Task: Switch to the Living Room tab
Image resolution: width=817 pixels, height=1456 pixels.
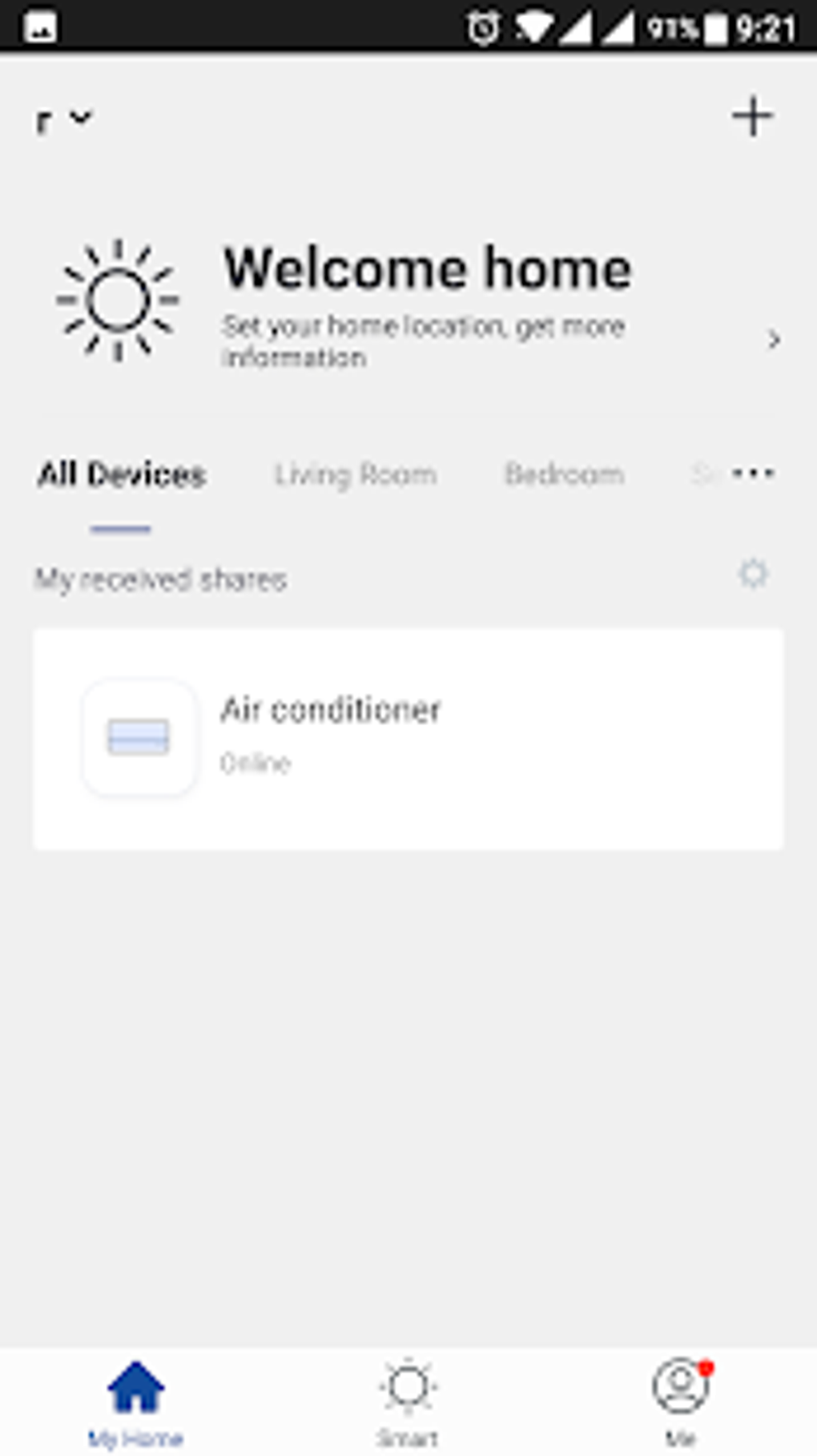Action: 355,474
